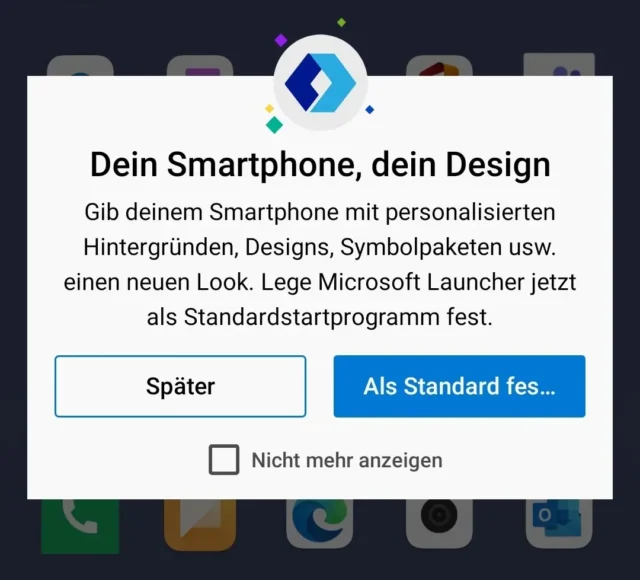The image size is (640, 580).
Task: Set Microsoft Launcher as default
Action: pos(459,386)
